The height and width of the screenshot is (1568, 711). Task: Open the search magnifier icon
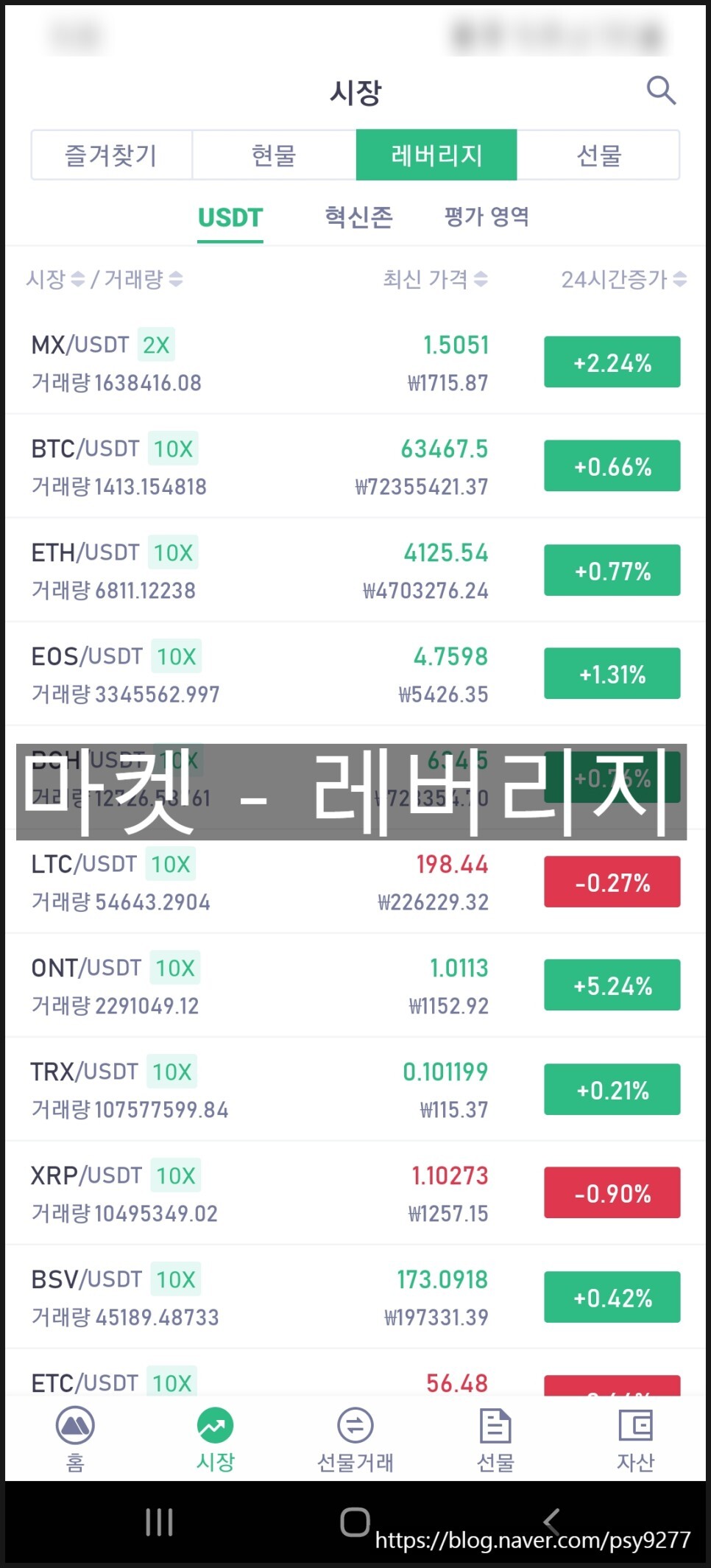point(661,91)
